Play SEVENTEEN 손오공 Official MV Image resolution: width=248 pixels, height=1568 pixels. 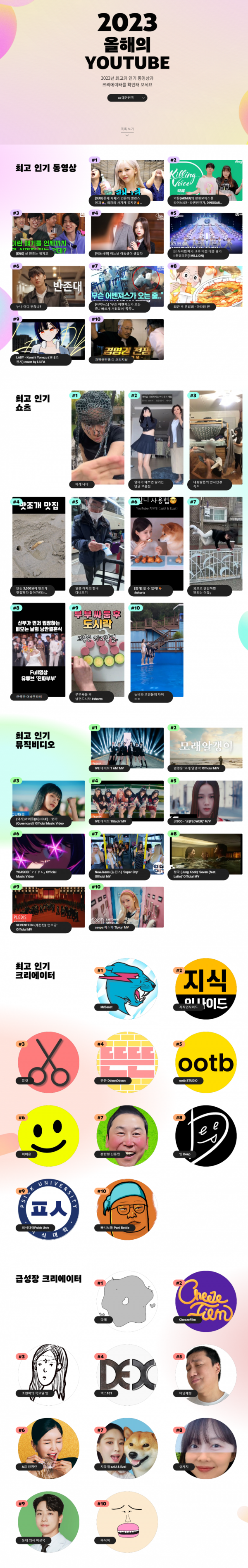click(48, 908)
